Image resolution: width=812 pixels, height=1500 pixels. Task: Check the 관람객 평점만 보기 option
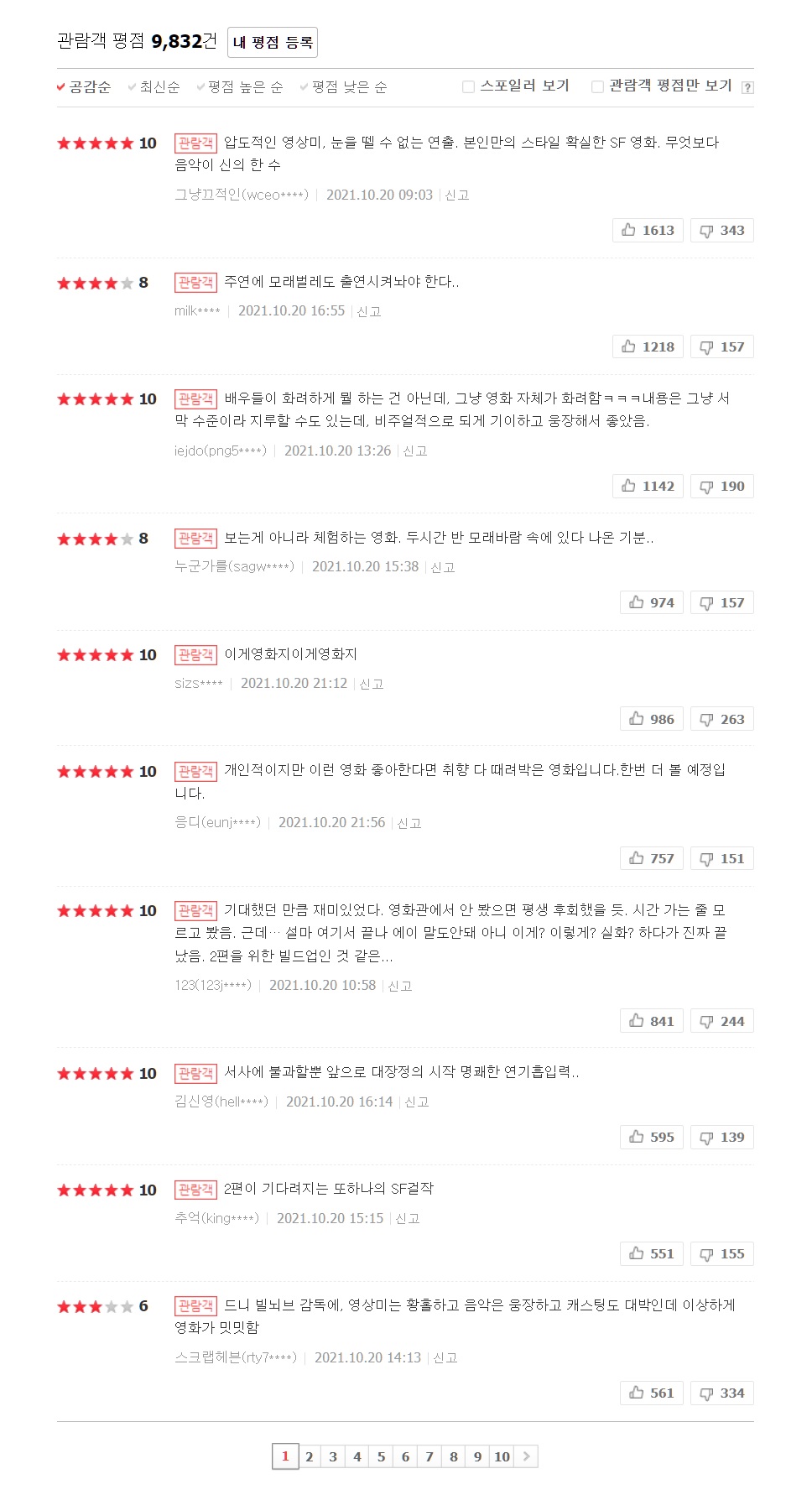tap(597, 86)
